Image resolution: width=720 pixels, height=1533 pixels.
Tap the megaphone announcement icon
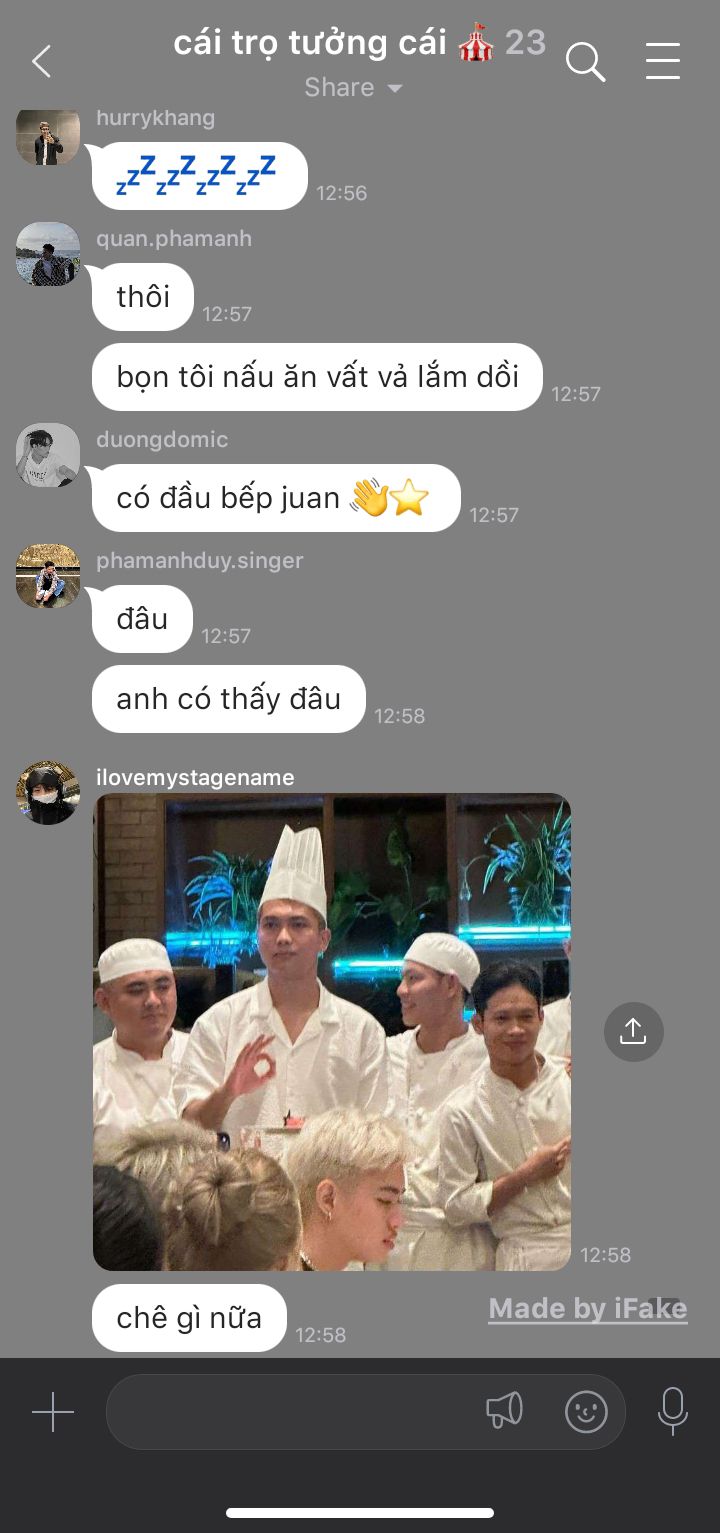coord(504,1411)
